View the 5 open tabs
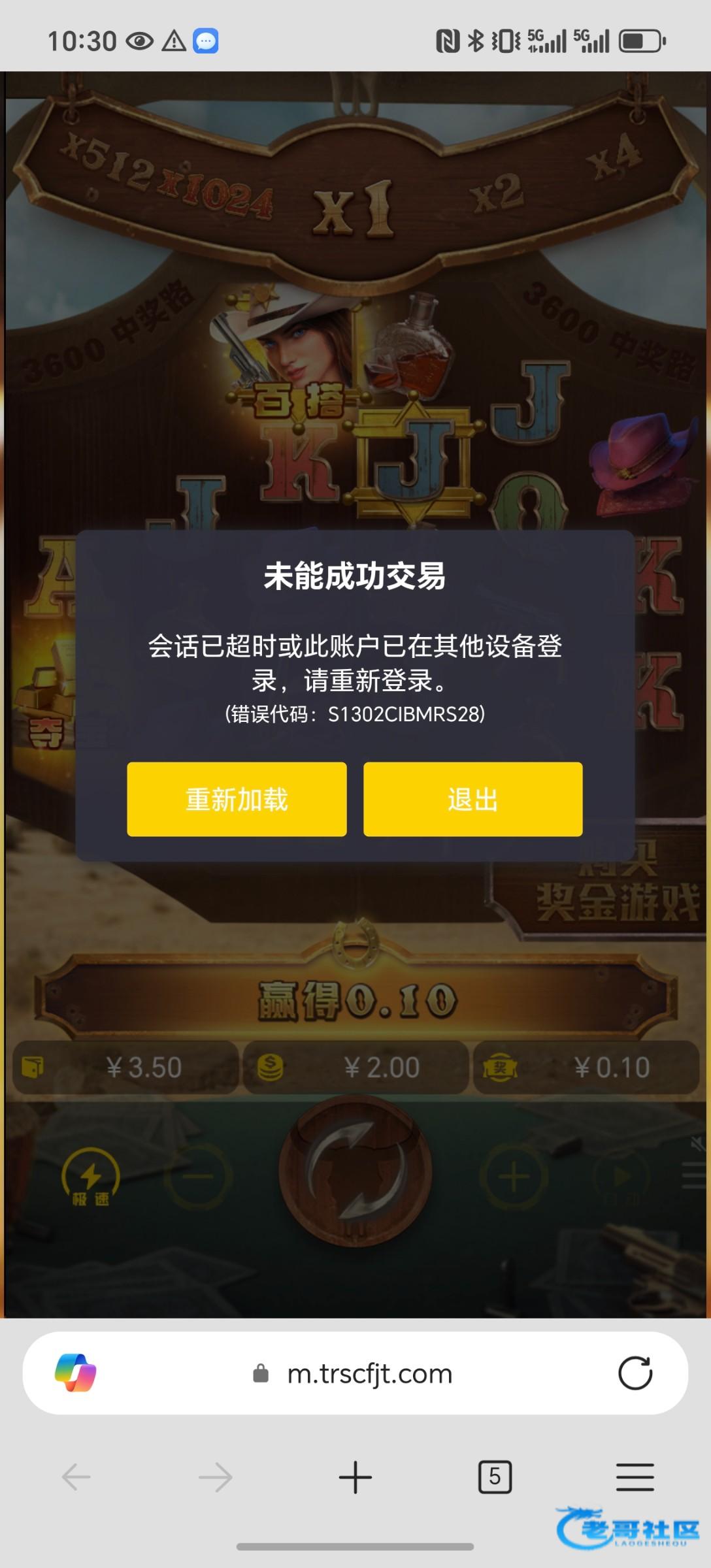The image size is (711, 1568). pyautogui.click(x=495, y=1477)
